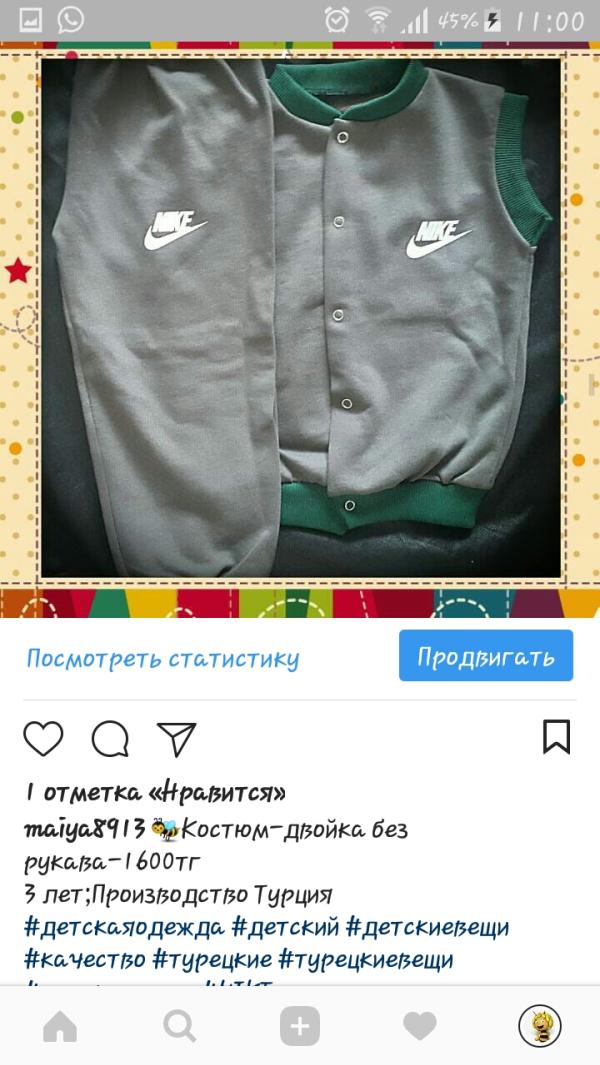This screenshot has width=600, height=1065.
Task: Open the activity heart tab
Action: pyautogui.click(x=420, y=1026)
